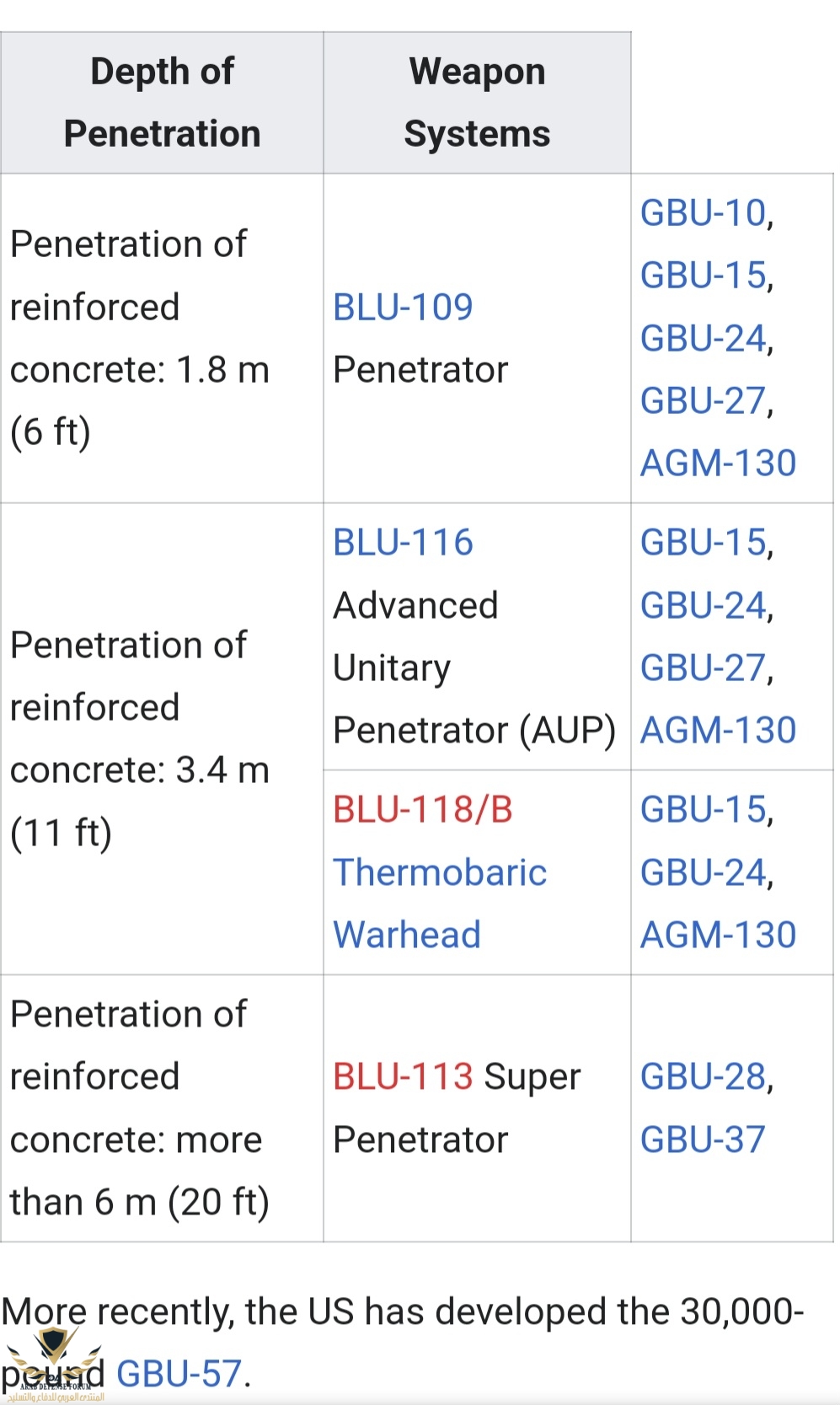Open the red BLU-113 link

tap(403, 1077)
